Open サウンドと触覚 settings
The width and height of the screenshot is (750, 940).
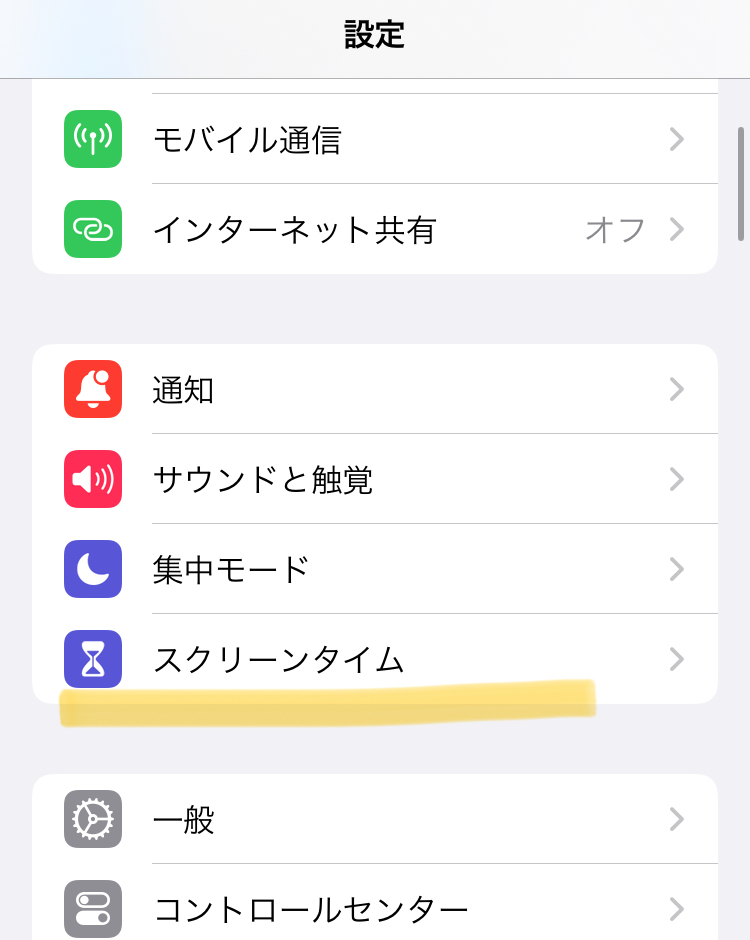(x=375, y=479)
